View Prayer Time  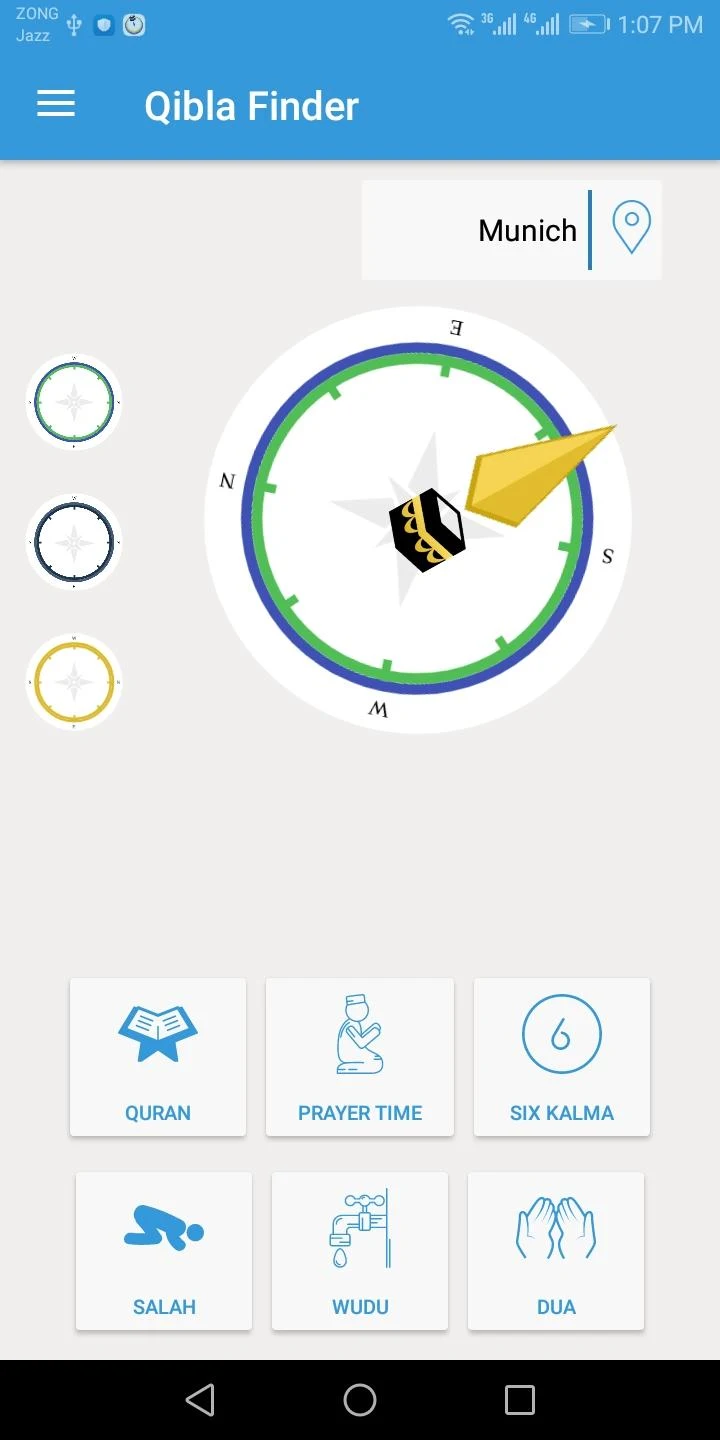(360, 1057)
